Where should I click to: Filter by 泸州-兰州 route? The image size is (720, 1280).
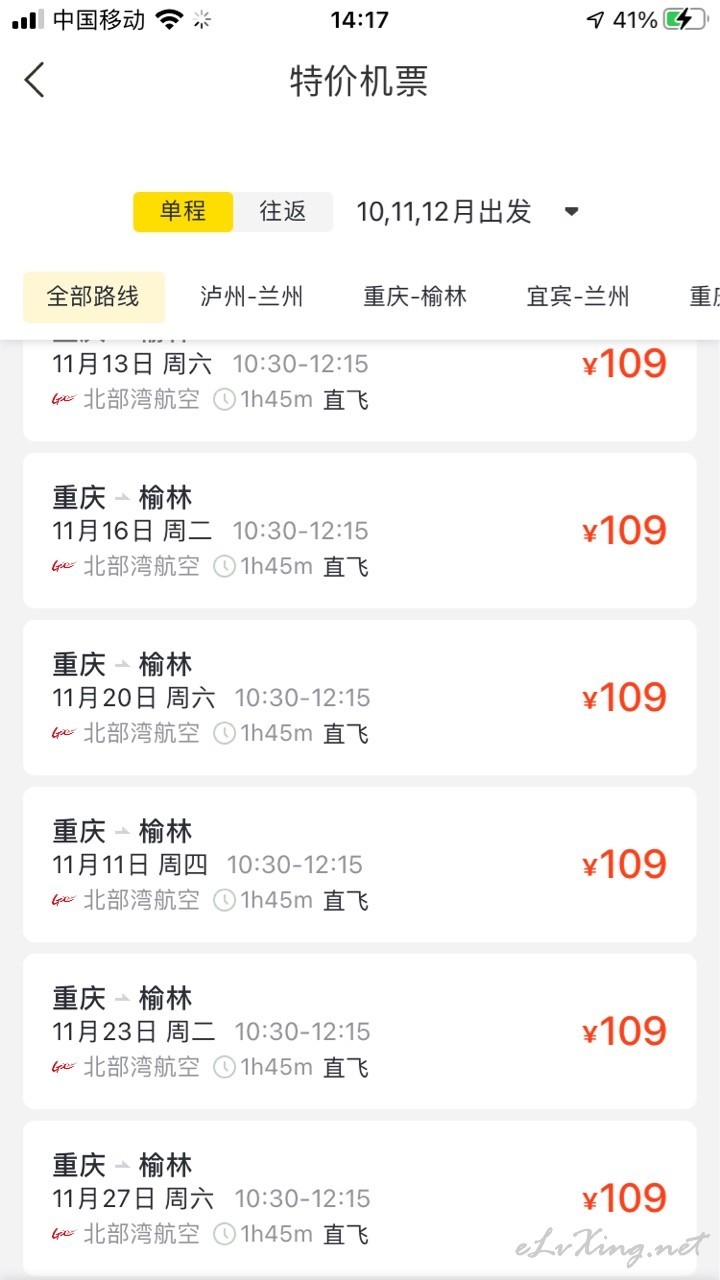(251, 297)
